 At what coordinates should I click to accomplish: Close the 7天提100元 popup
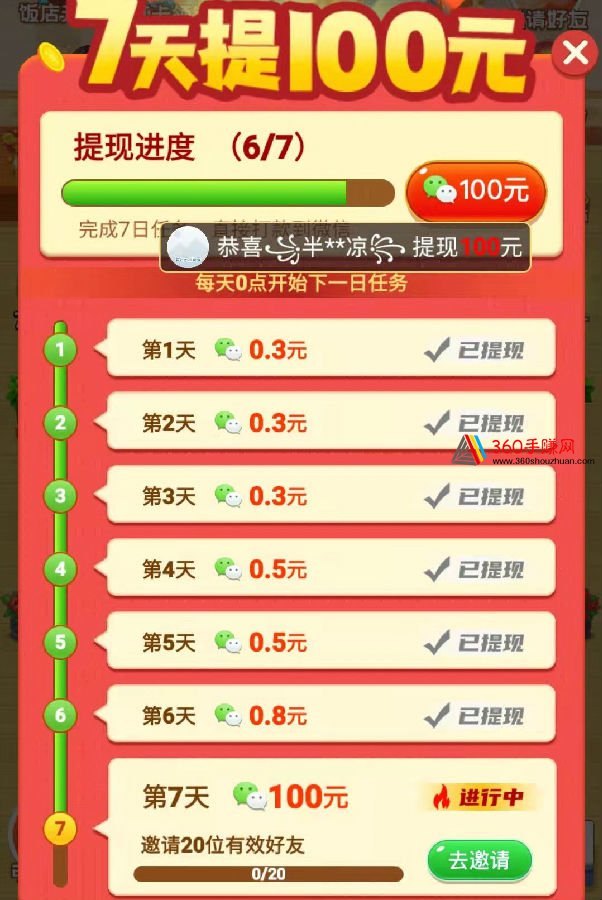pyautogui.click(x=576, y=53)
